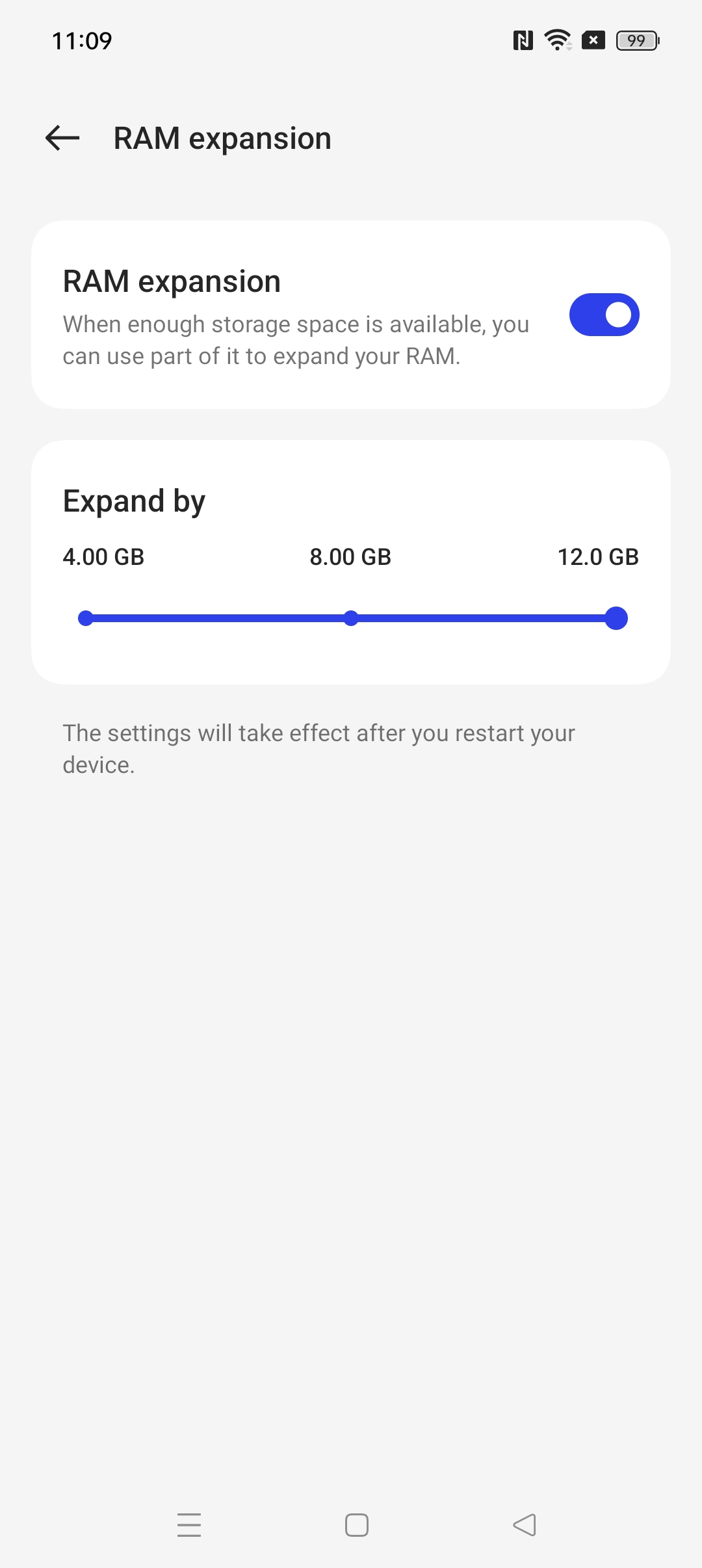This screenshot has width=702, height=1568.
Task: Set expansion slider to 4.00 GB
Action: 86,618
